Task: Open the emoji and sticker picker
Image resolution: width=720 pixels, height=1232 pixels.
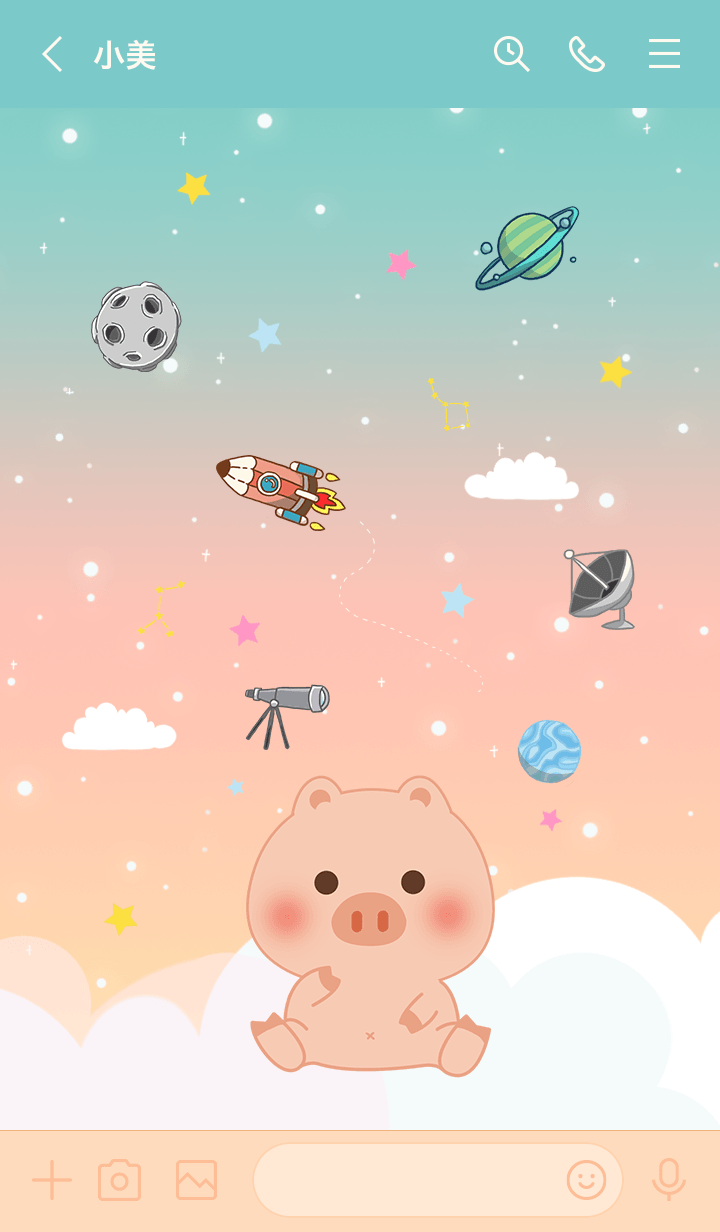Action: click(x=586, y=1180)
